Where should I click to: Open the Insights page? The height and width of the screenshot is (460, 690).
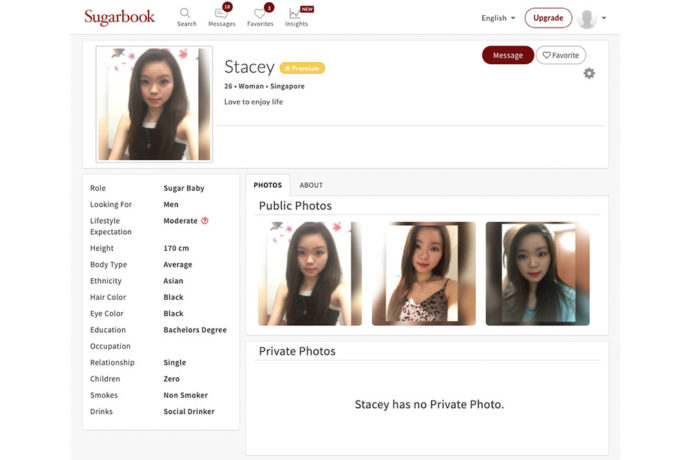[x=296, y=16]
